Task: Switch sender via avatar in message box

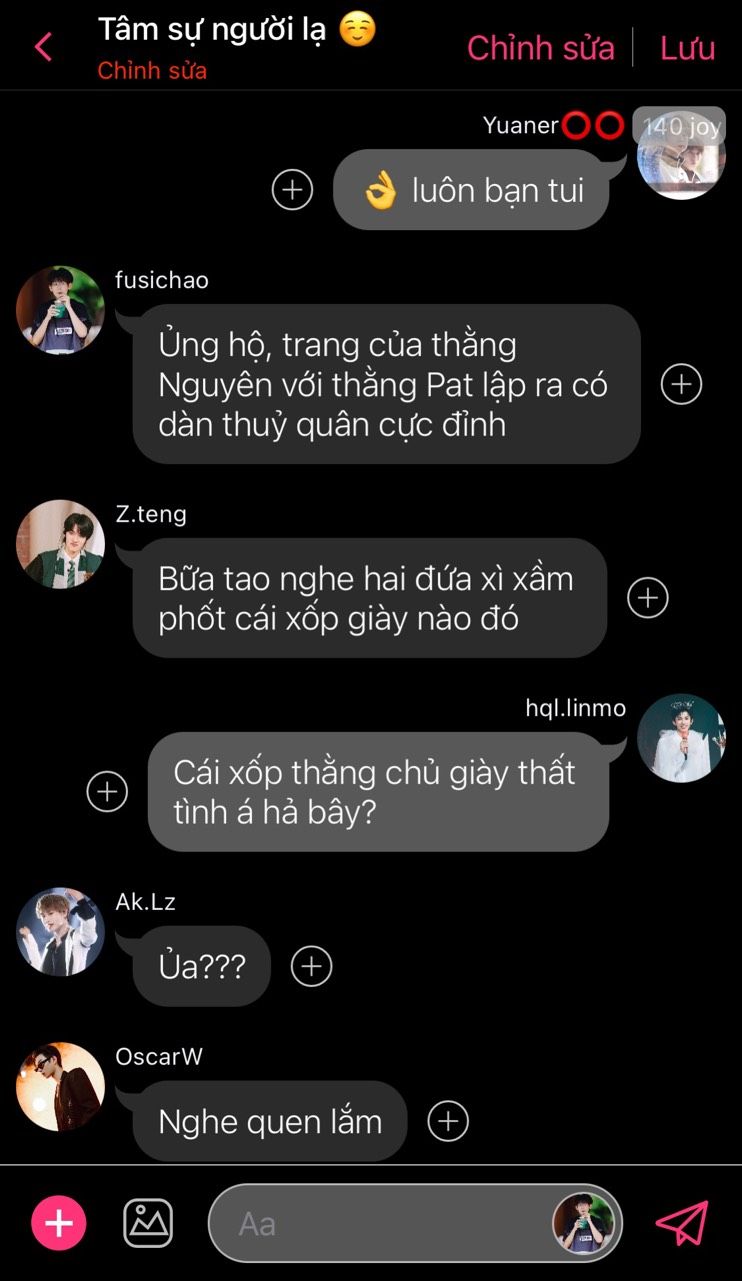Action: tap(583, 1223)
